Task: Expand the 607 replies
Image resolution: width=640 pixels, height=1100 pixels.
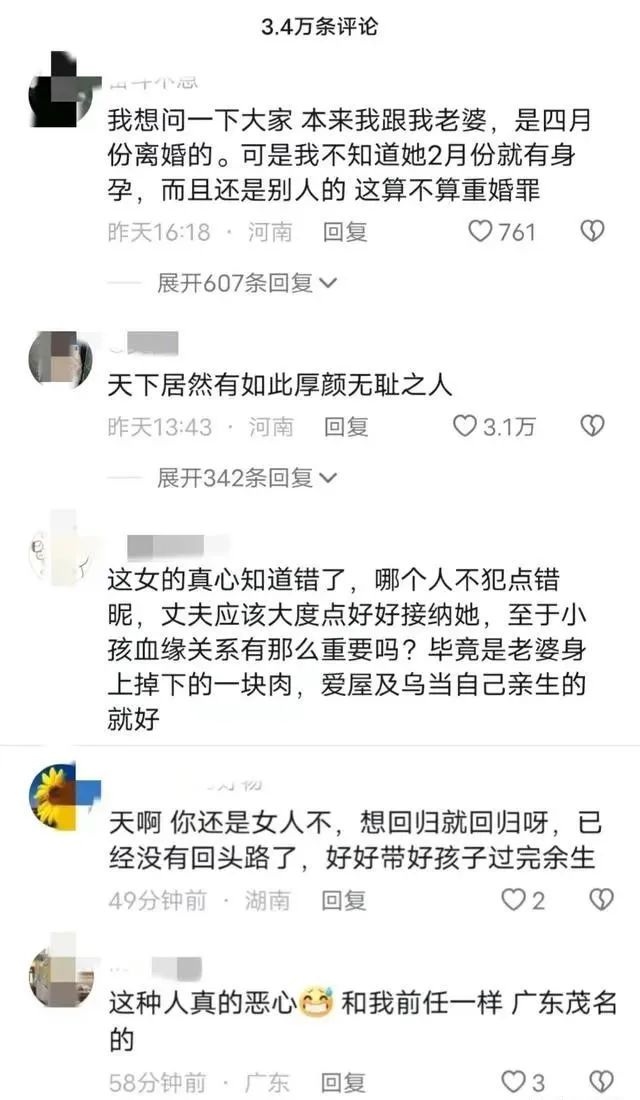Action: pyautogui.click(x=246, y=283)
